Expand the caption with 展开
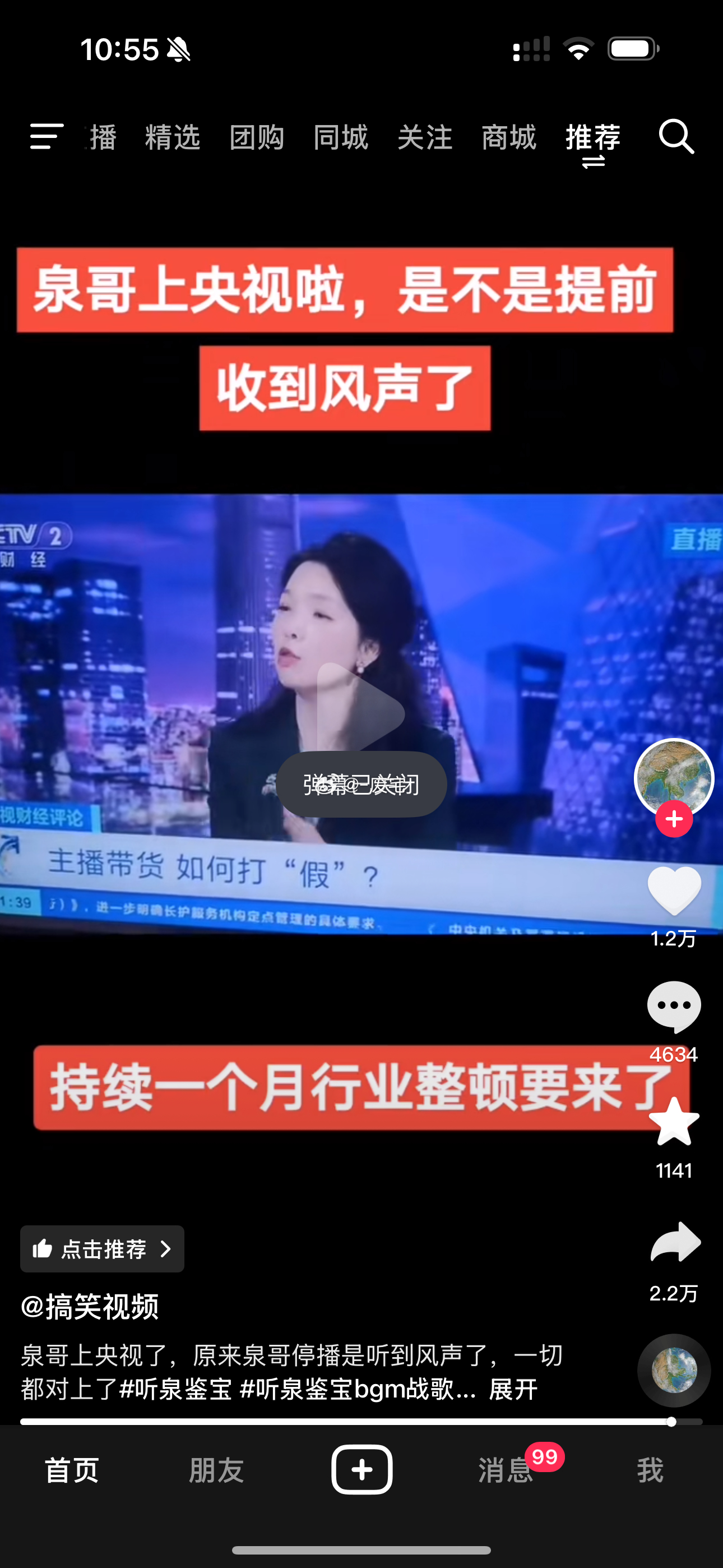 click(513, 1390)
